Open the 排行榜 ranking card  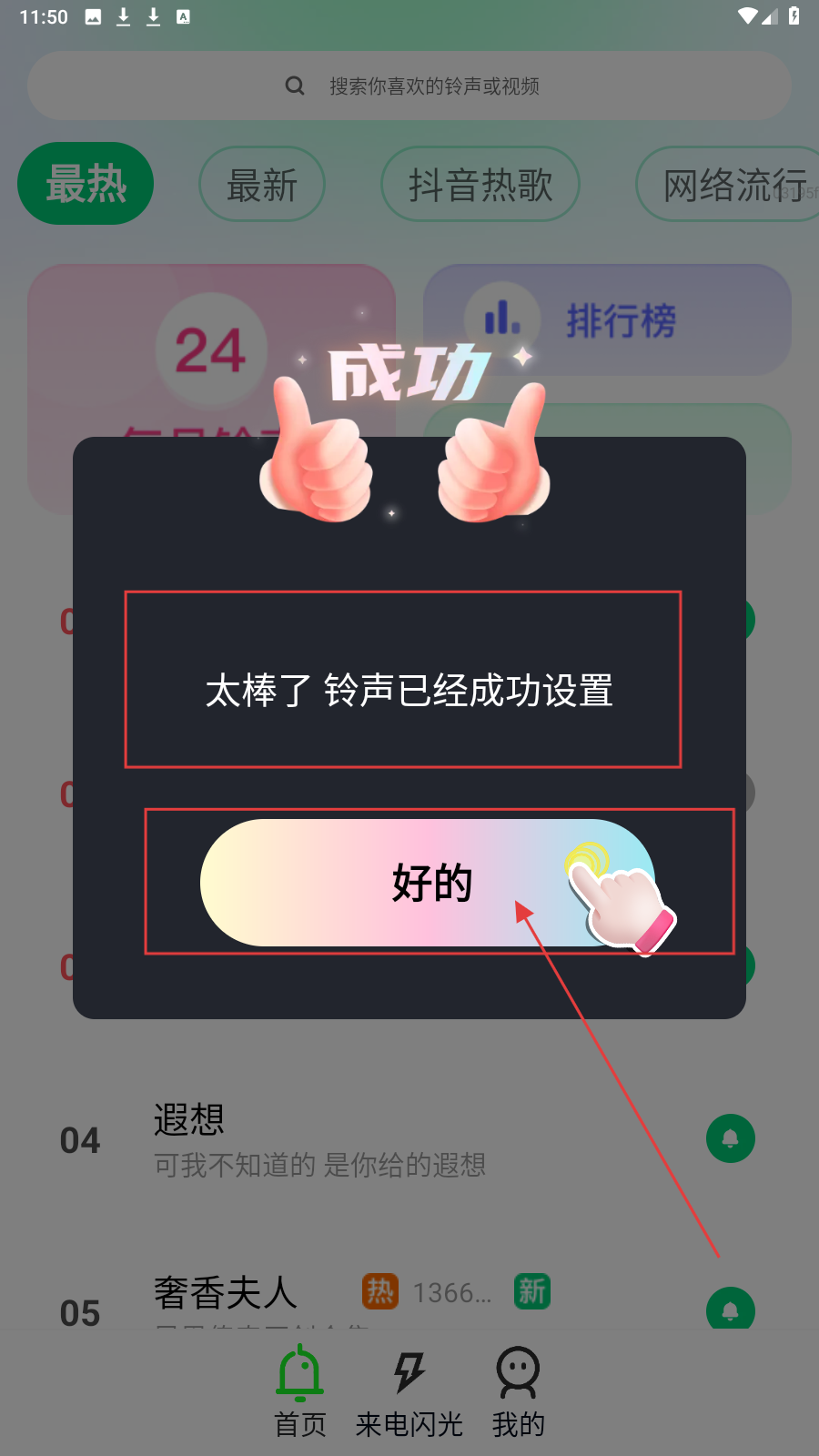pyautogui.click(x=607, y=320)
